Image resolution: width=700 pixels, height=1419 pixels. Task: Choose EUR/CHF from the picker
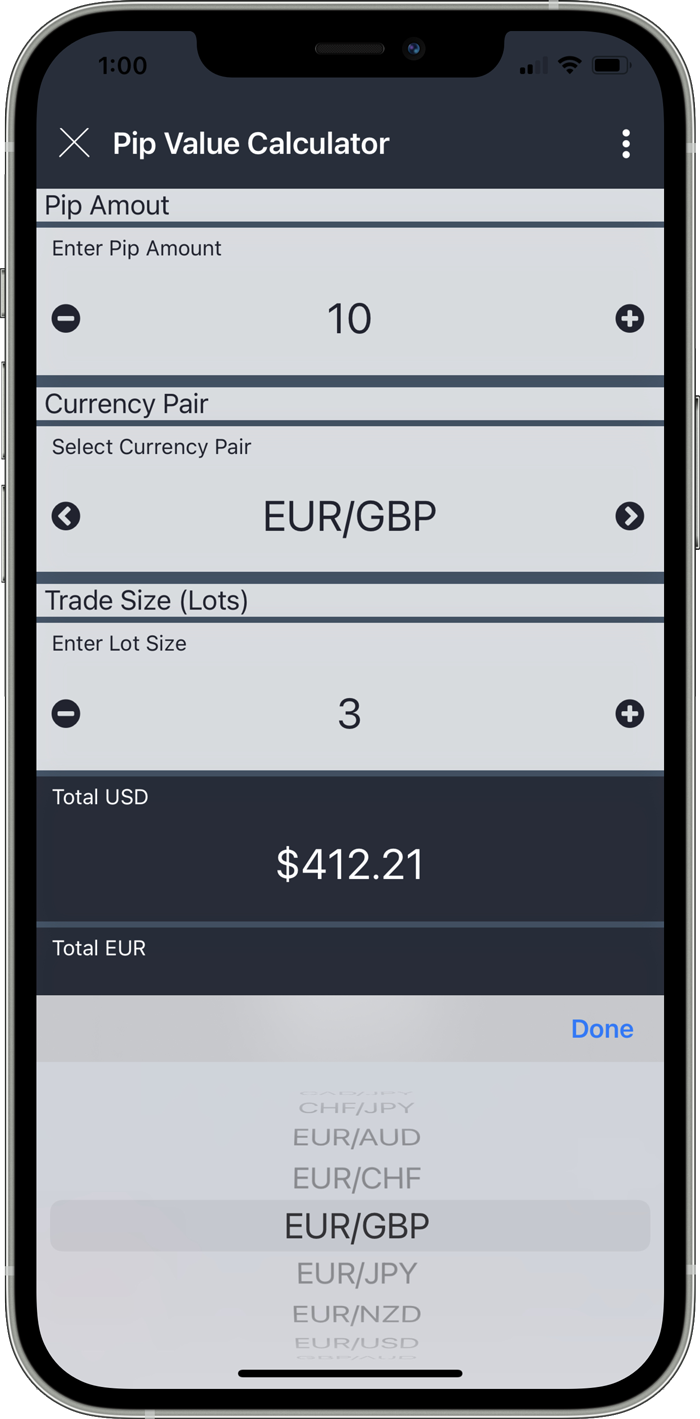click(357, 1179)
